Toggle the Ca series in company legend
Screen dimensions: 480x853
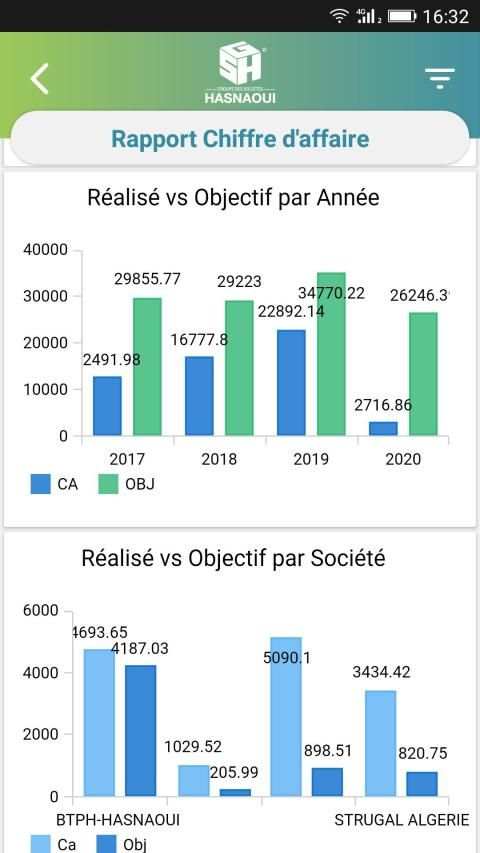53,844
